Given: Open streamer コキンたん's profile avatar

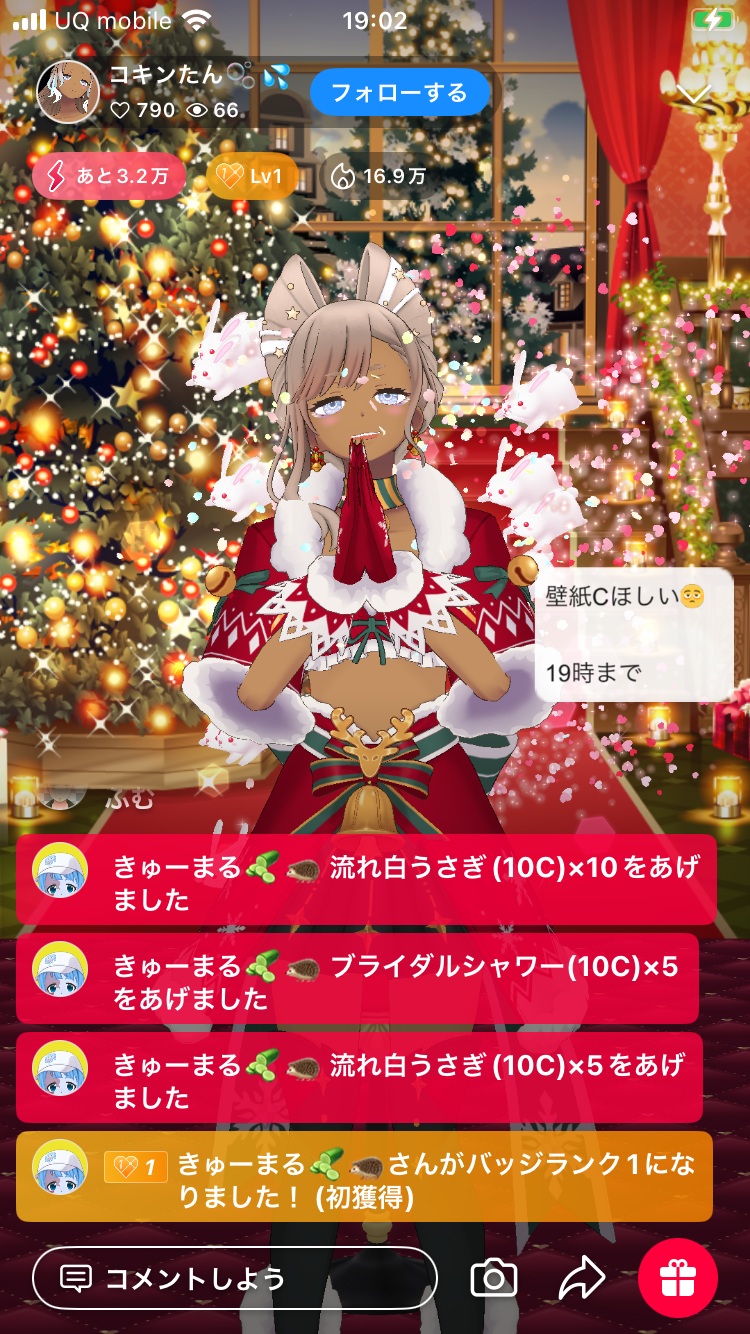Looking at the screenshot, I should click(67, 92).
